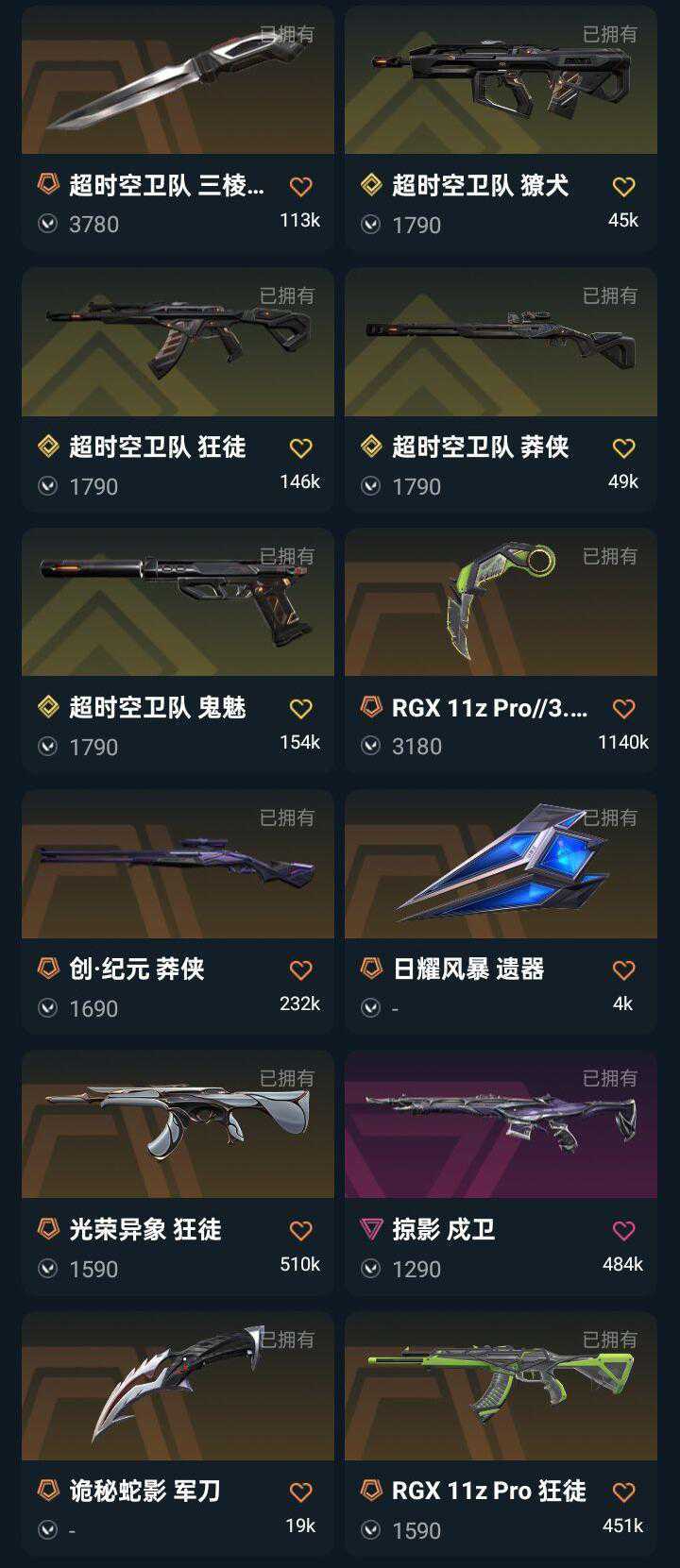Tap the heart on 诡秘蛇影 军刀
The image size is (680, 1568).
coord(300,1492)
